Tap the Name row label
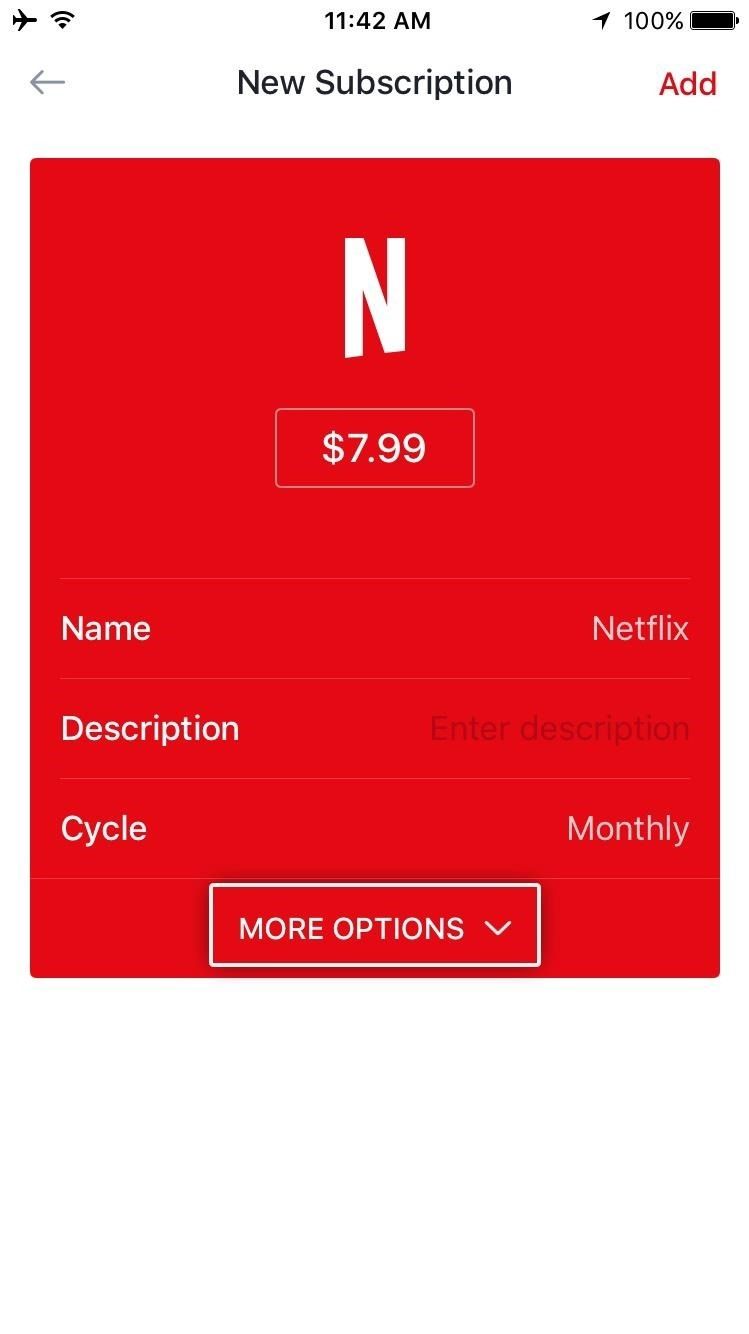The width and height of the screenshot is (749, 1334). (105, 628)
